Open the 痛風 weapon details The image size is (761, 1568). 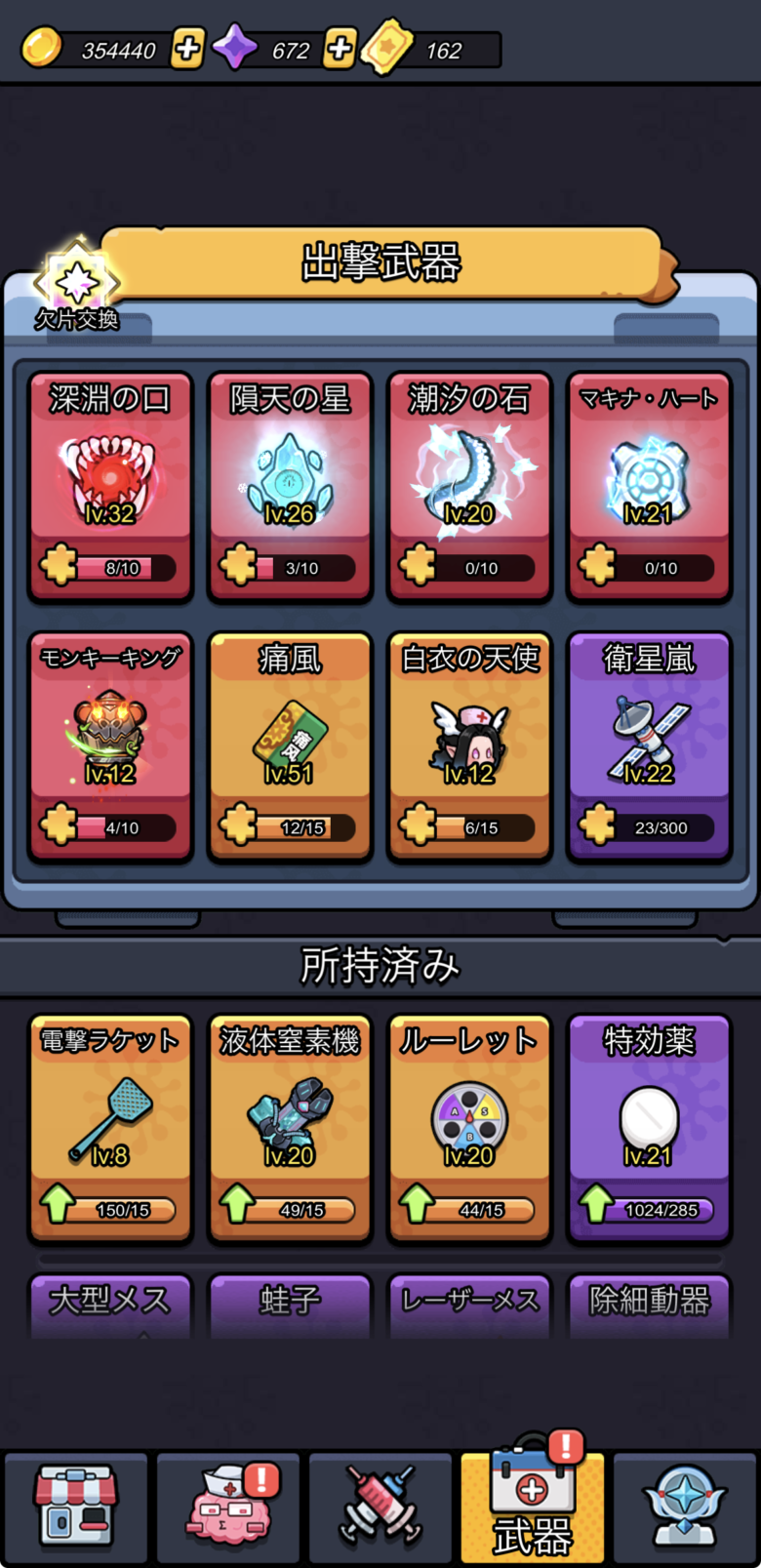click(x=290, y=742)
